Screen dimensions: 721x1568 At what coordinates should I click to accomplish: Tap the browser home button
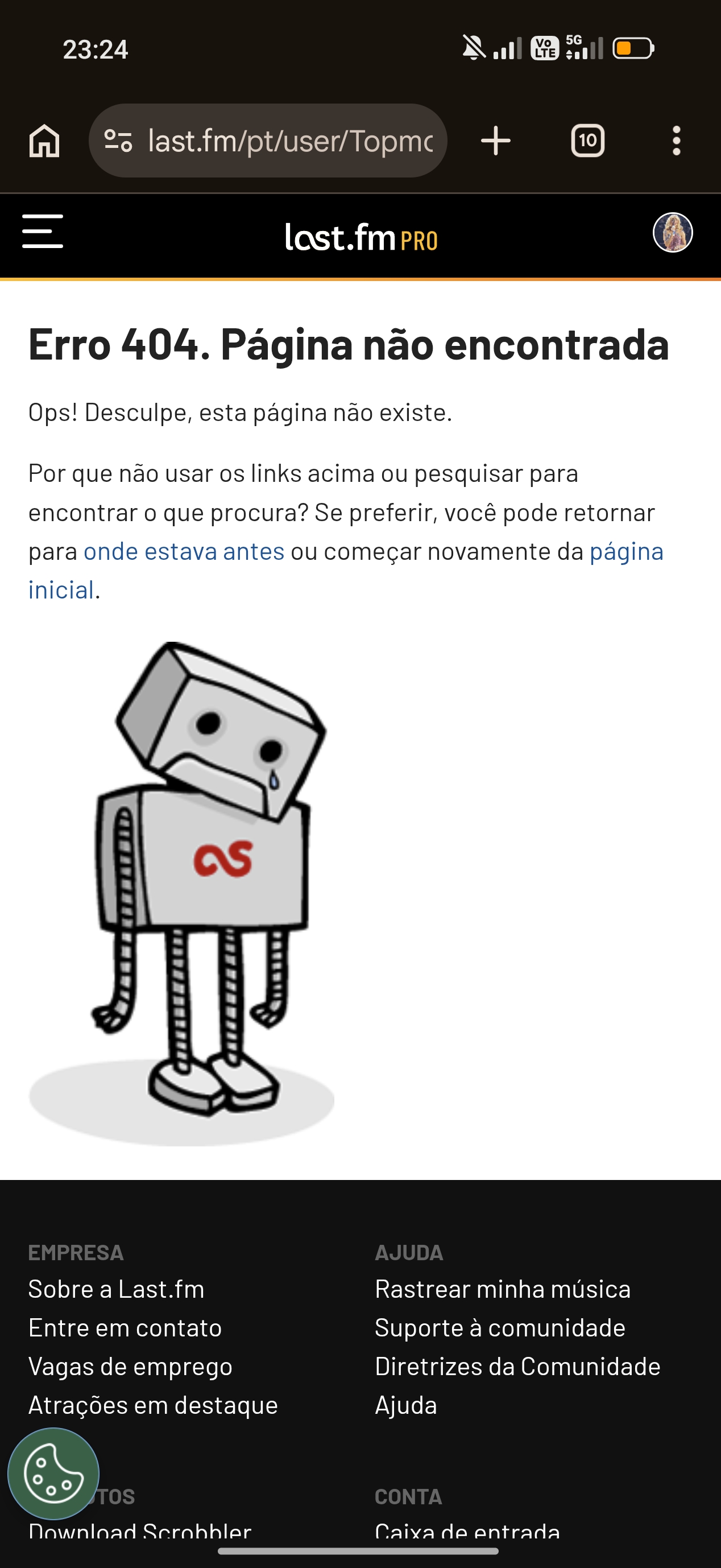pos(44,141)
